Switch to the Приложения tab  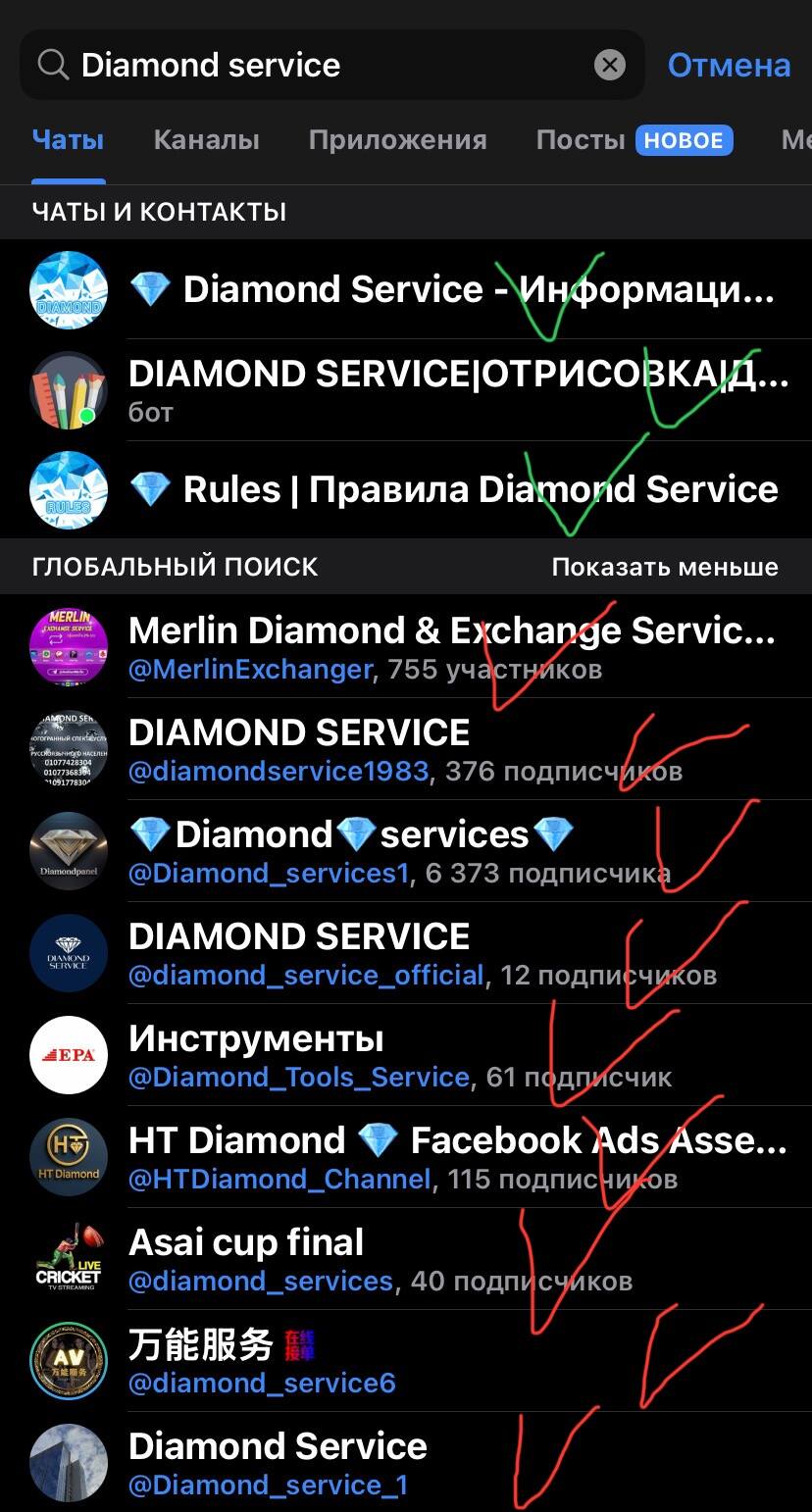pos(397,140)
